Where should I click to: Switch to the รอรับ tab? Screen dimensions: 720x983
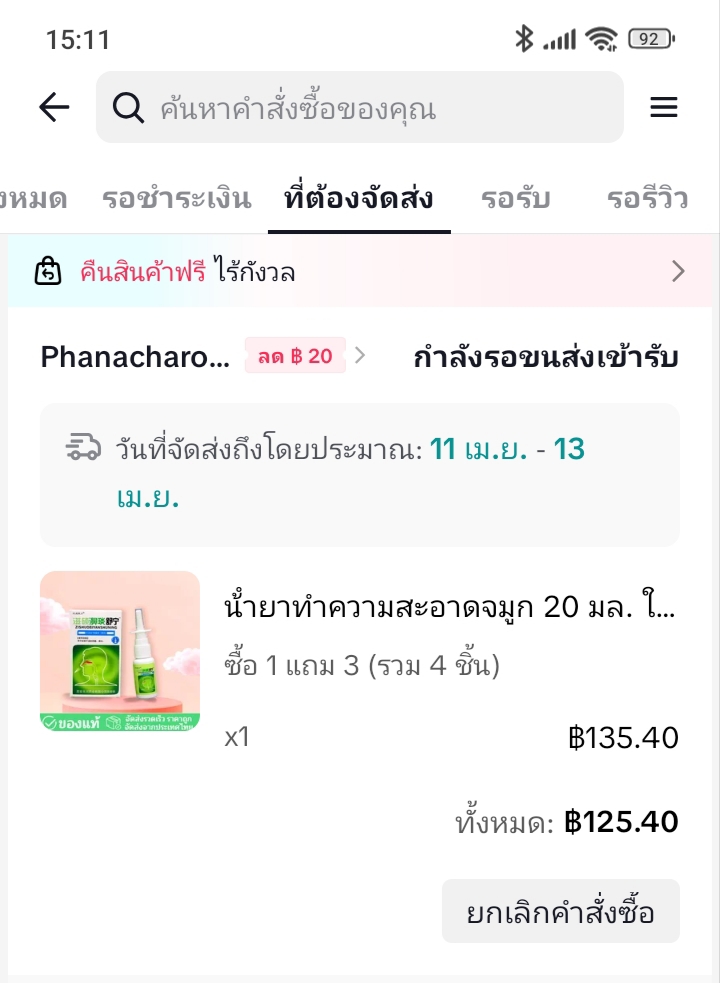(515, 198)
